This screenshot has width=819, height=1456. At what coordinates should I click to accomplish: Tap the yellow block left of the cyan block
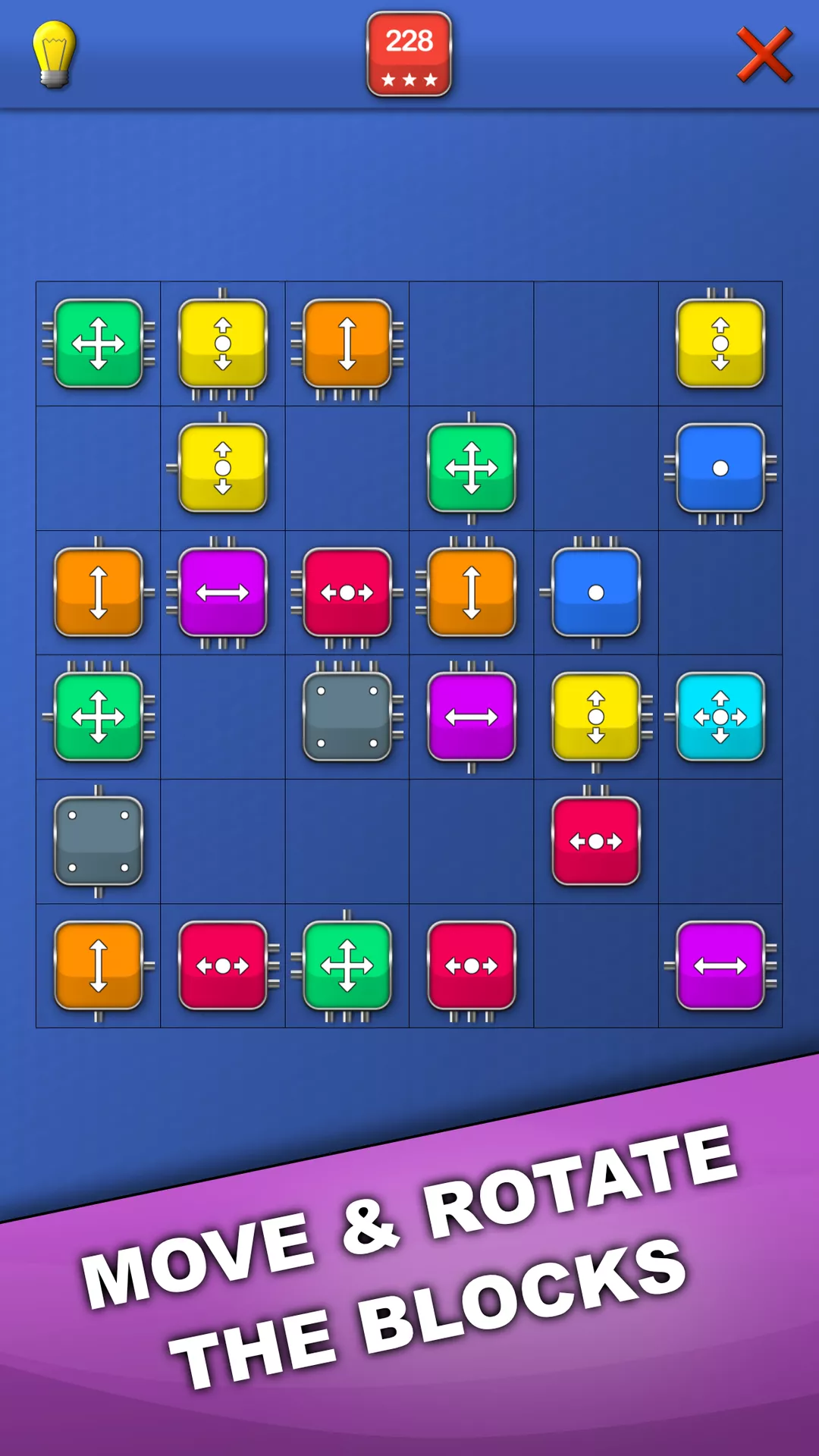pos(596,717)
